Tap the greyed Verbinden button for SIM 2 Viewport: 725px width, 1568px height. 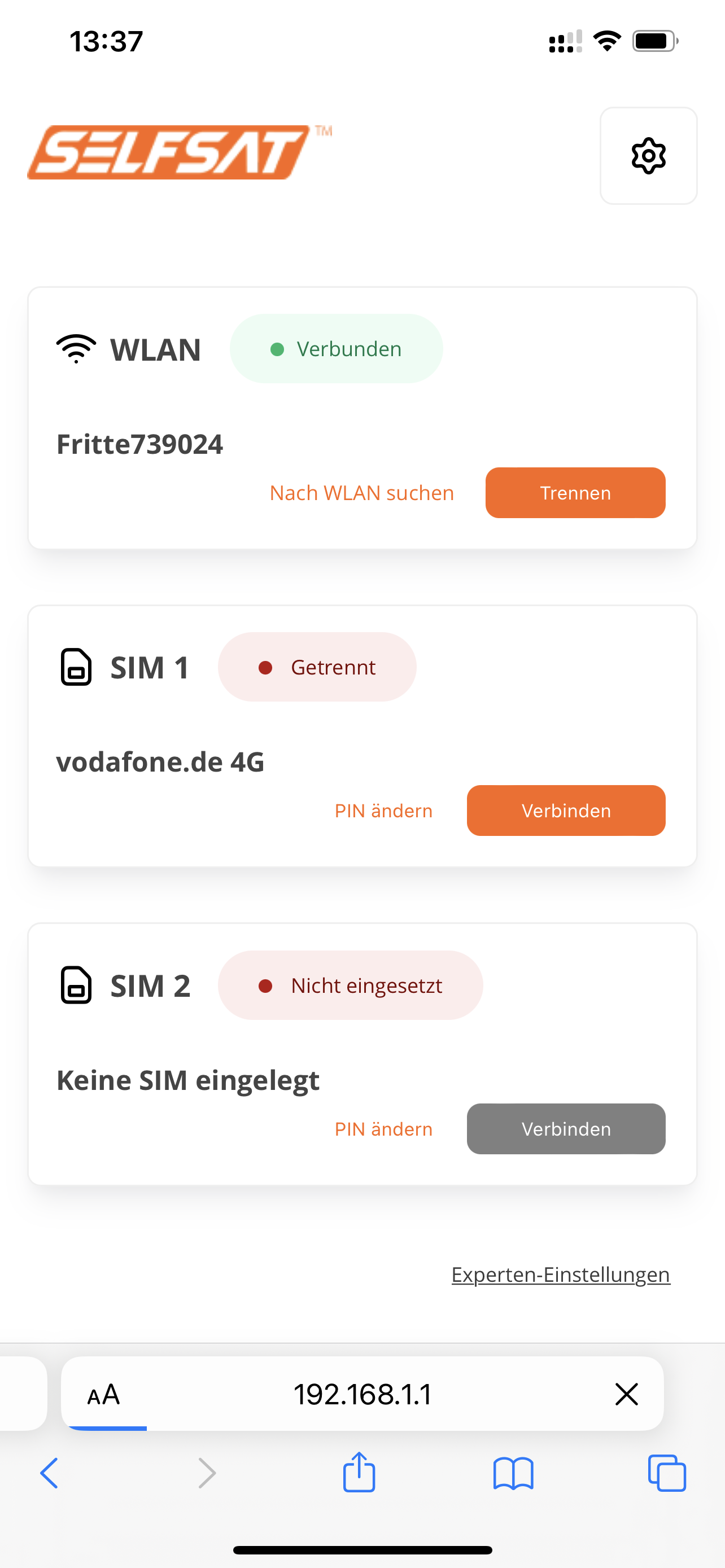click(566, 1129)
